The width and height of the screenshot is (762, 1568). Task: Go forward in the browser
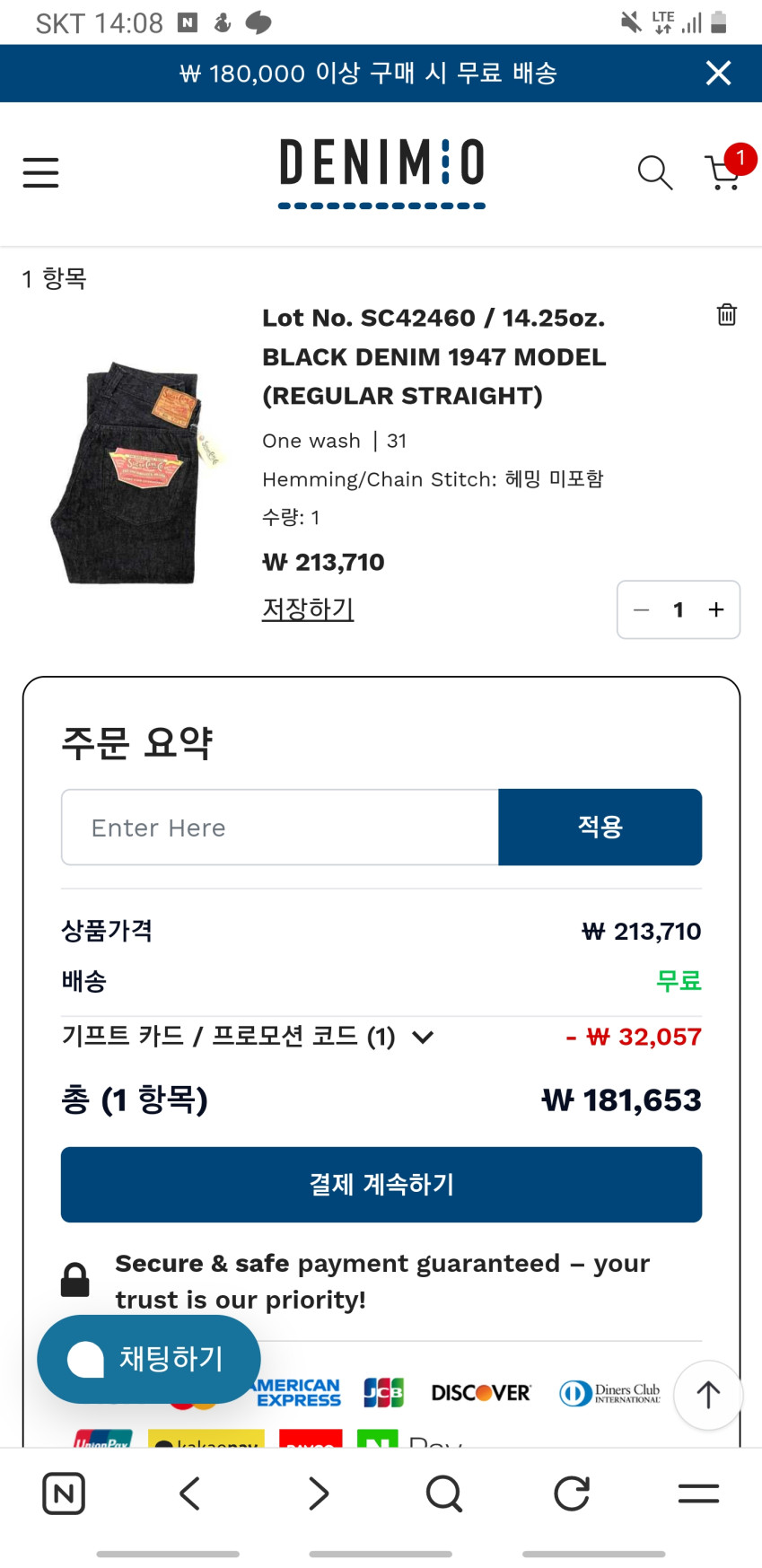[x=318, y=1494]
